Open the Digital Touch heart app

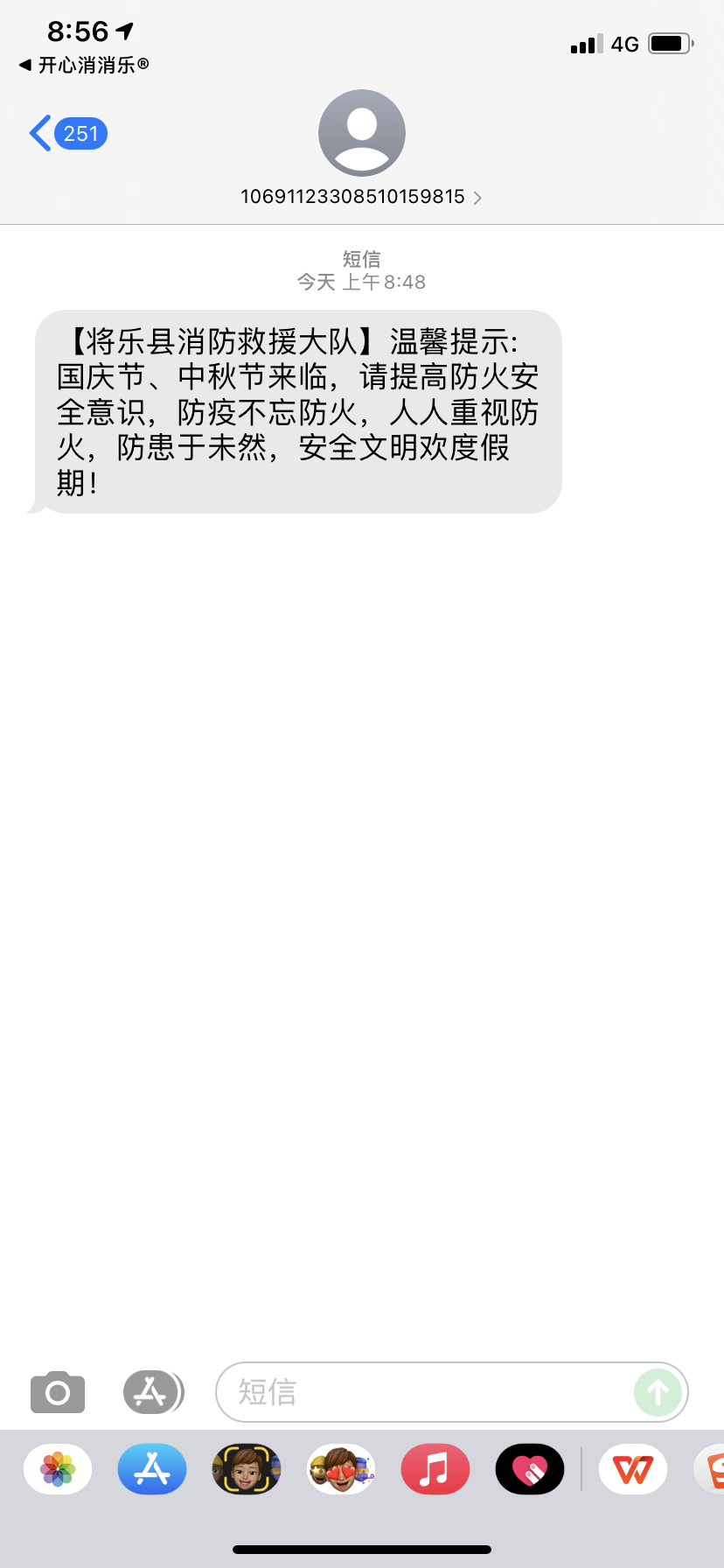pyautogui.click(x=530, y=1469)
